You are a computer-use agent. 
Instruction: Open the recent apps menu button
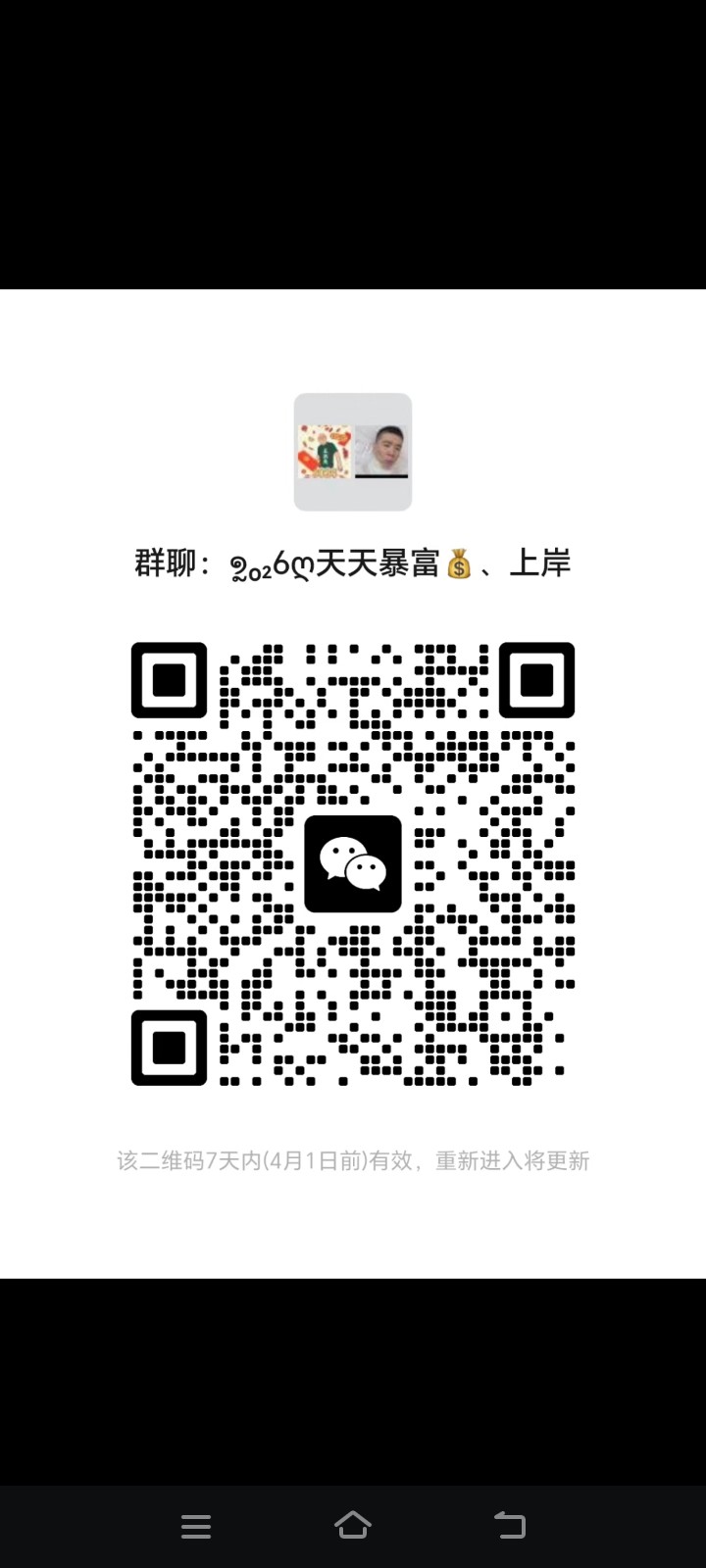[x=196, y=1526]
